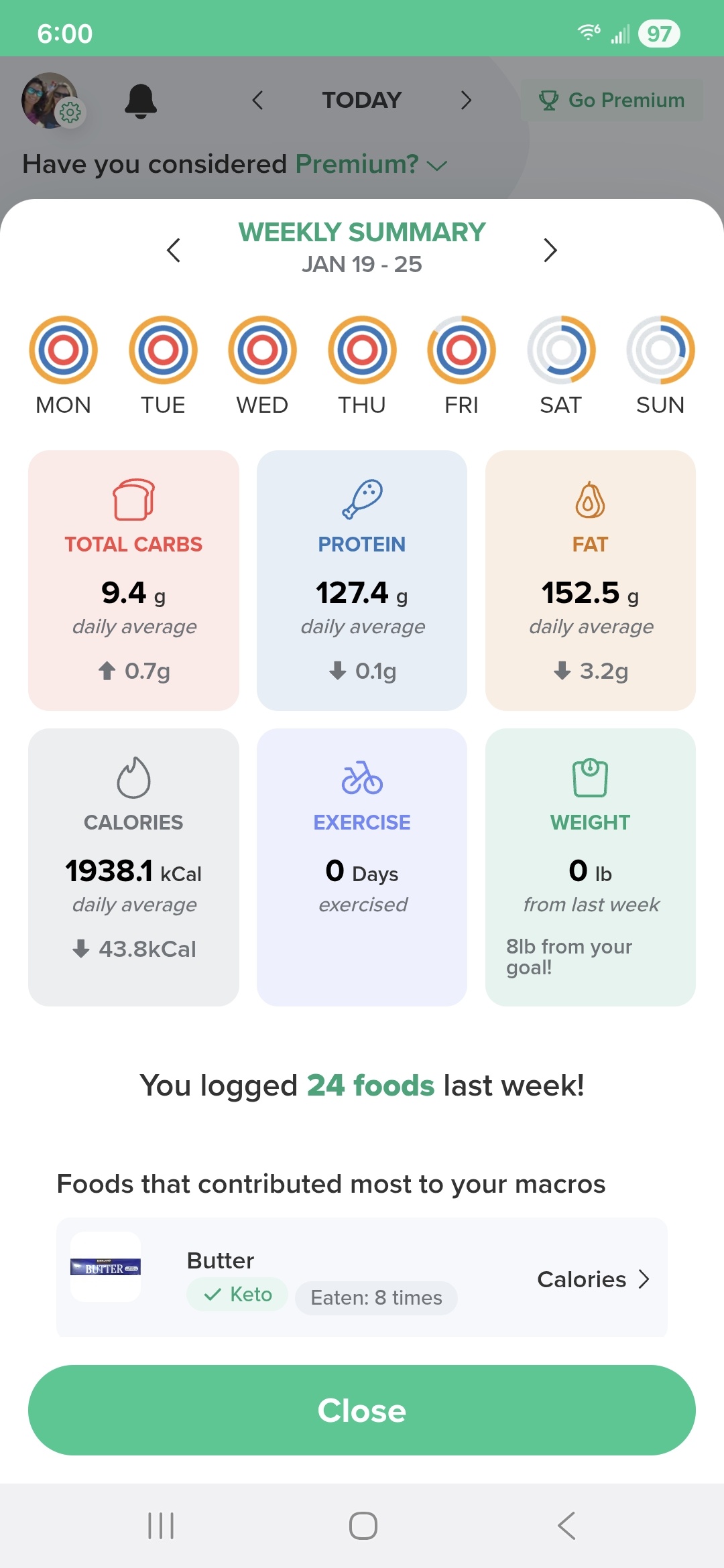Go to the previous week summary
This screenshot has width=724, height=1568.
click(174, 250)
